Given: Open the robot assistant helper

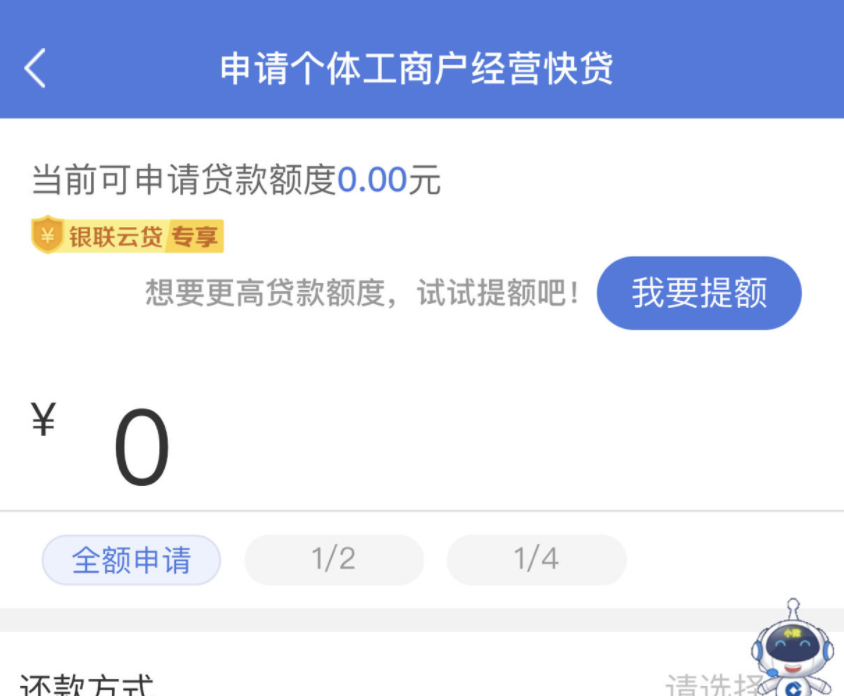Looking at the screenshot, I should [x=793, y=650].
